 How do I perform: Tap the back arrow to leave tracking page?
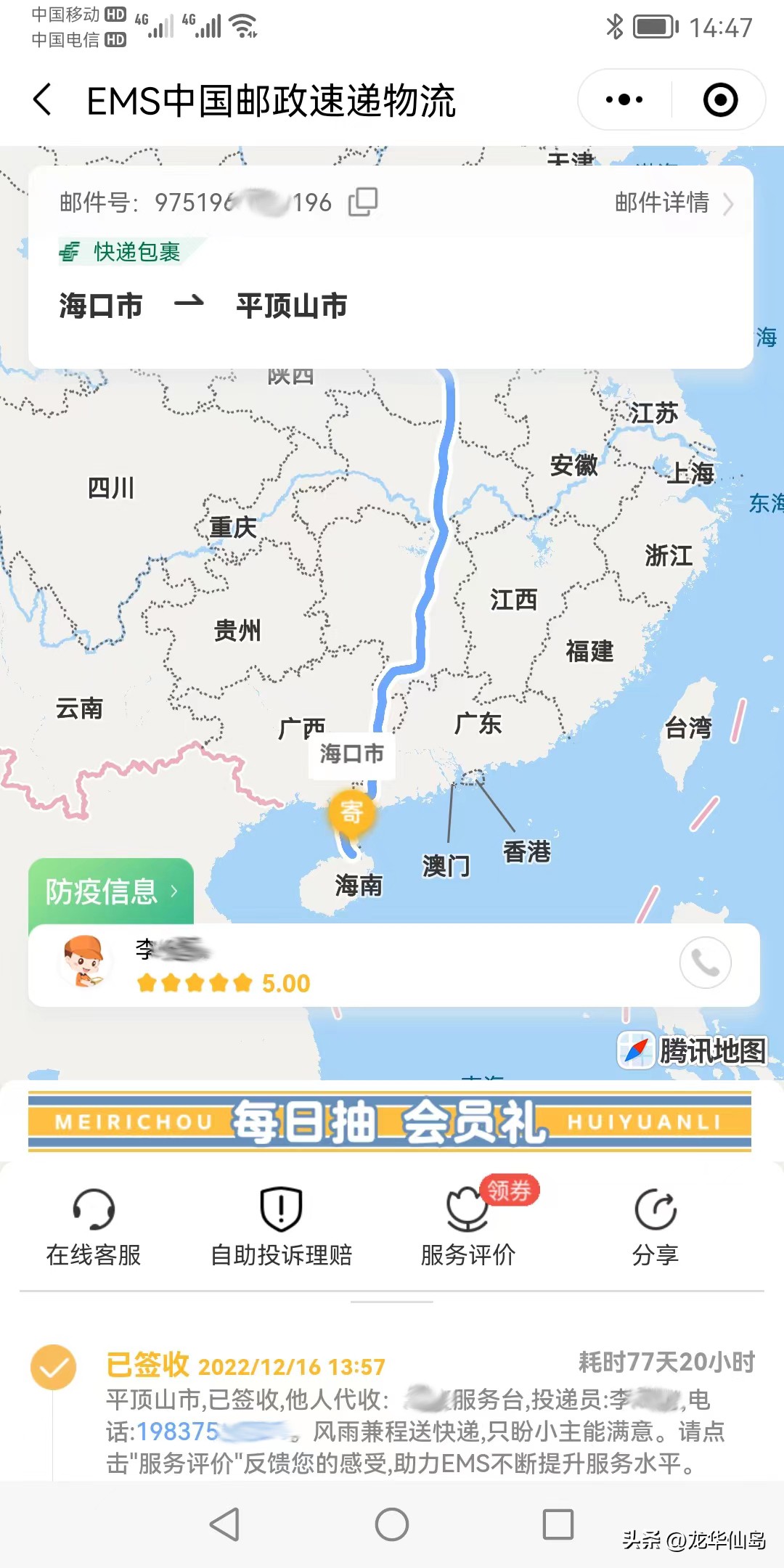(x=41, y=99)
